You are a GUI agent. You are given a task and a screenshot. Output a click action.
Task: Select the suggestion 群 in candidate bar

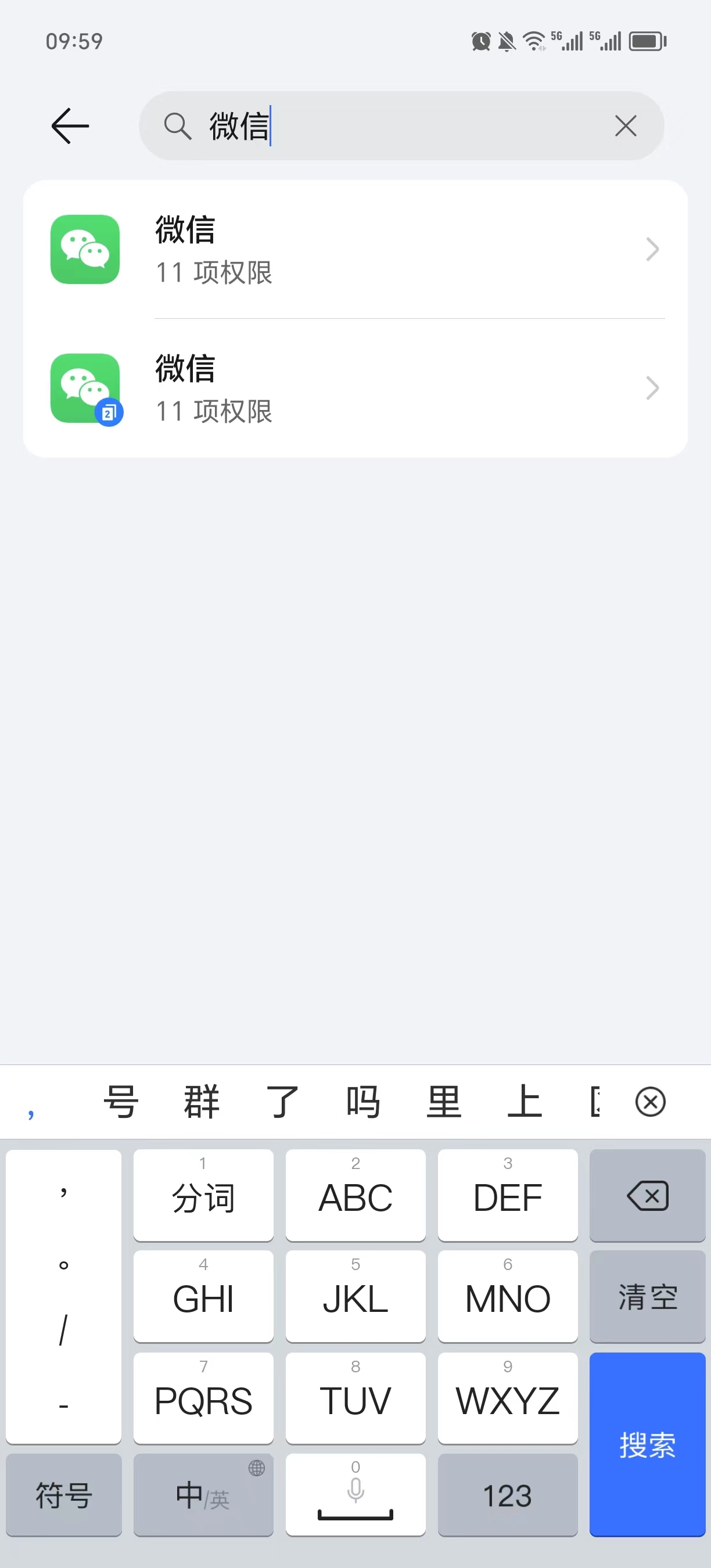coord(202,1102)
